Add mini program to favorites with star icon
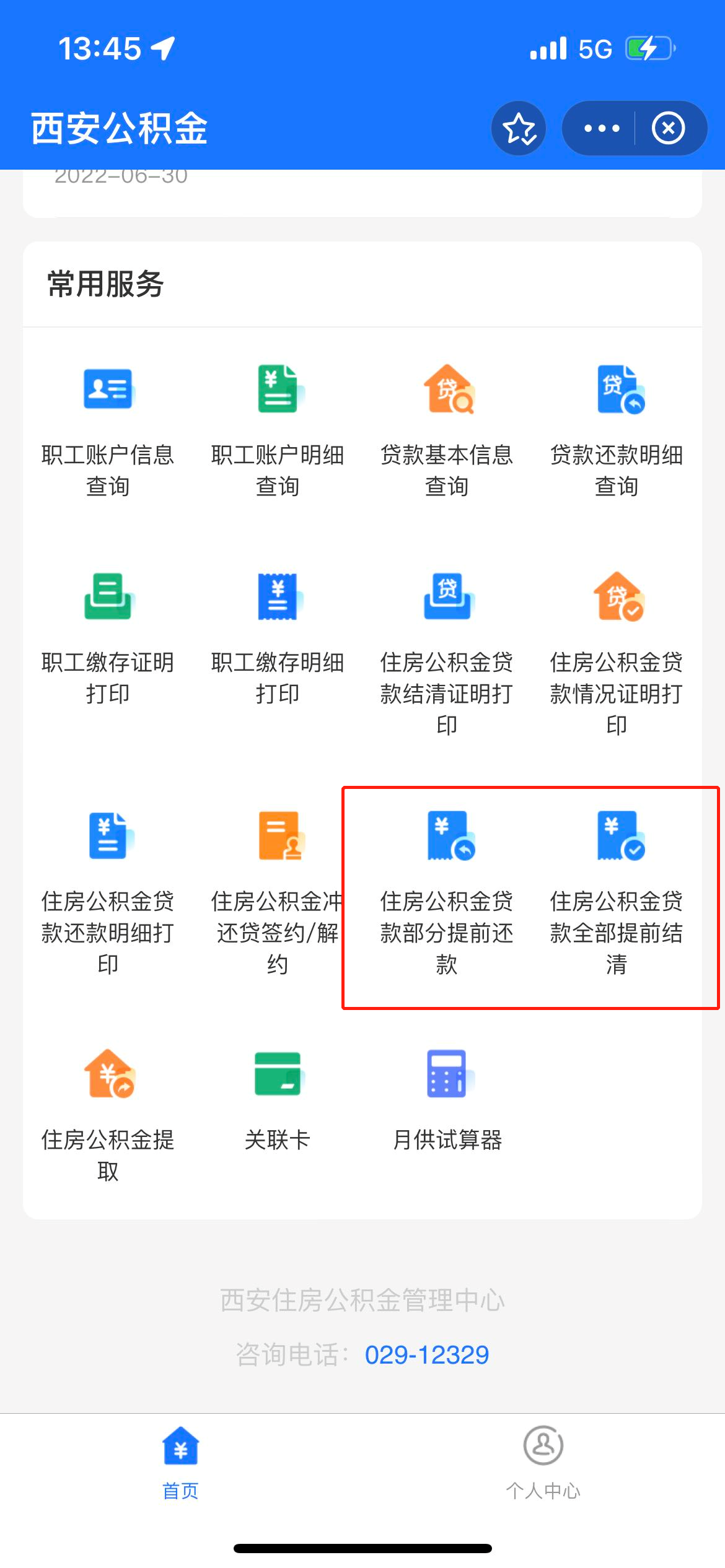 coord(519,128)
